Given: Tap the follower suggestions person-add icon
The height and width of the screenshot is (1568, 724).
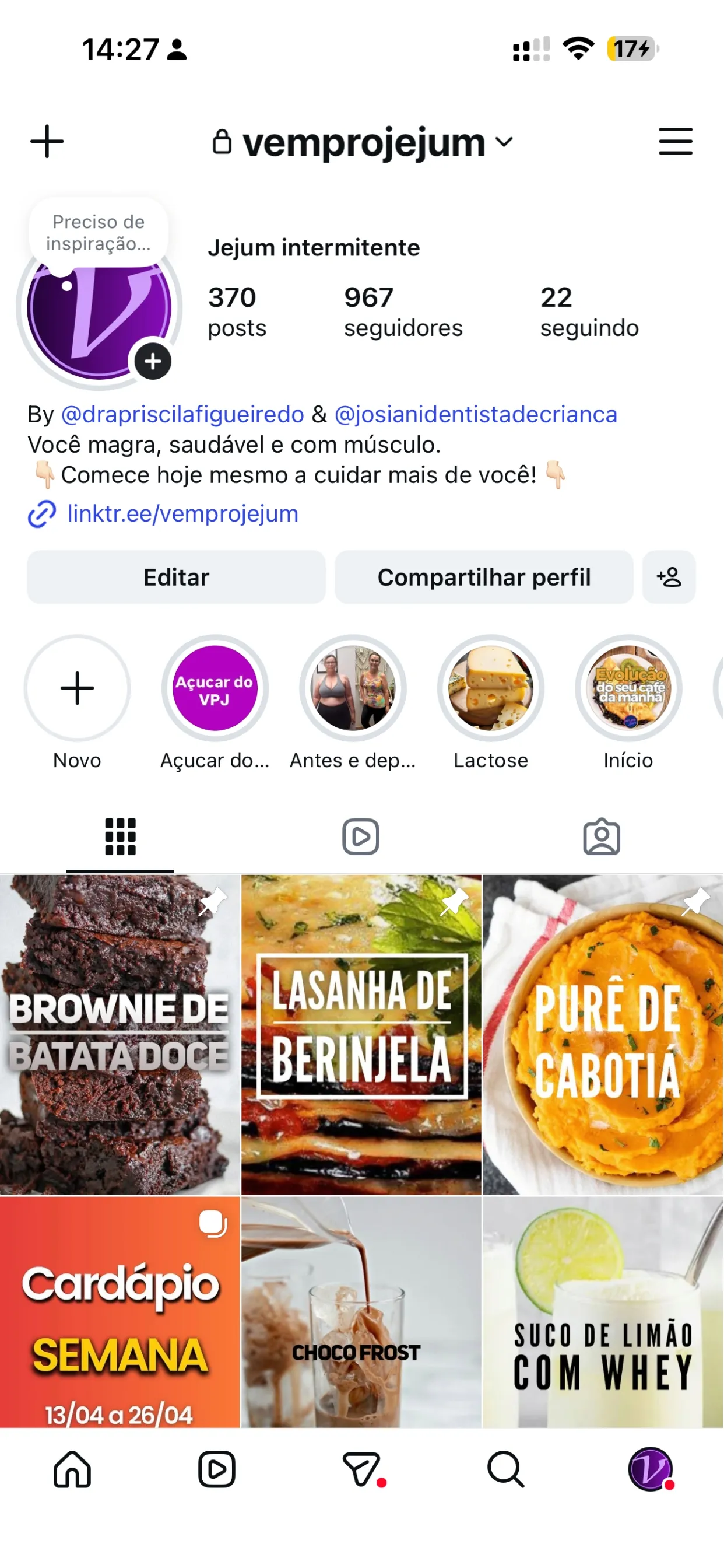Looking at the screenshot, I should [669, 577].
